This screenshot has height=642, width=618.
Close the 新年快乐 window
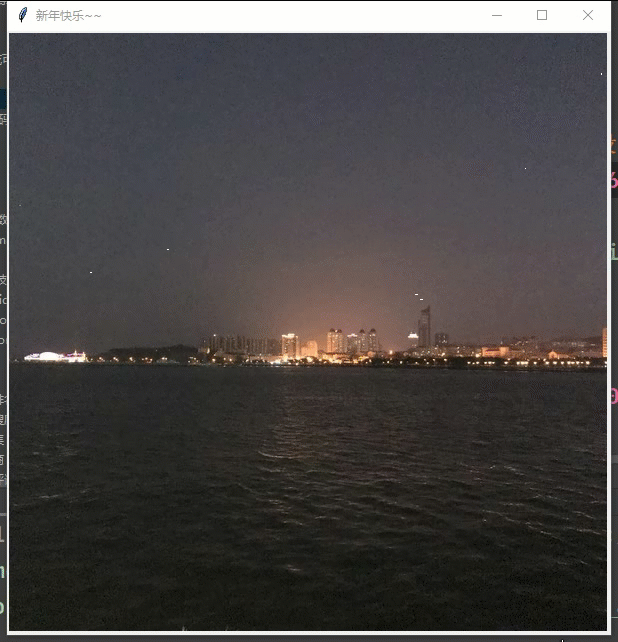click(x=588, y=15)
